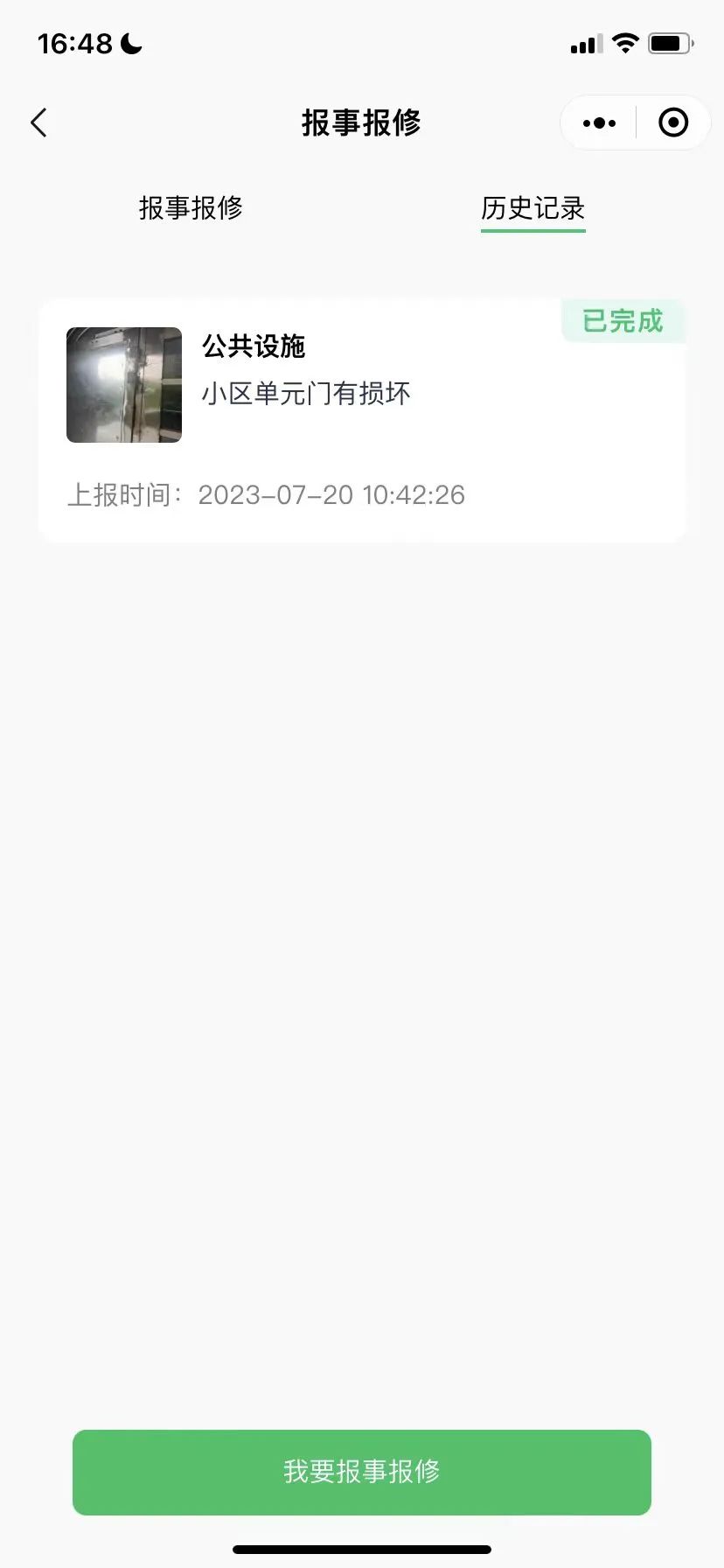Close the mini program with the circle icon

pos(672,123)
